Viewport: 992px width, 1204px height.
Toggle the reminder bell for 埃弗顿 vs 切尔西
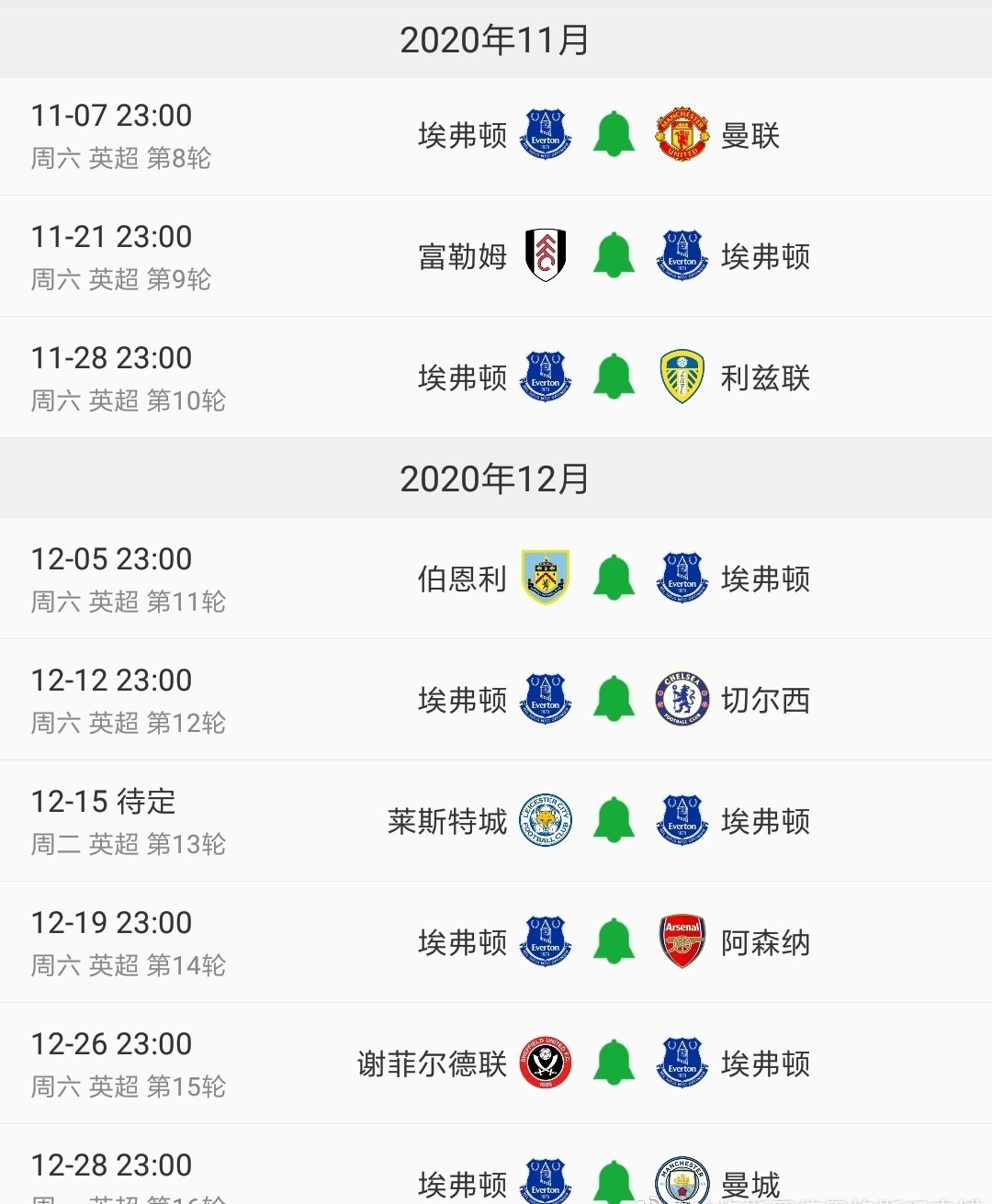[x=614, y=699]
